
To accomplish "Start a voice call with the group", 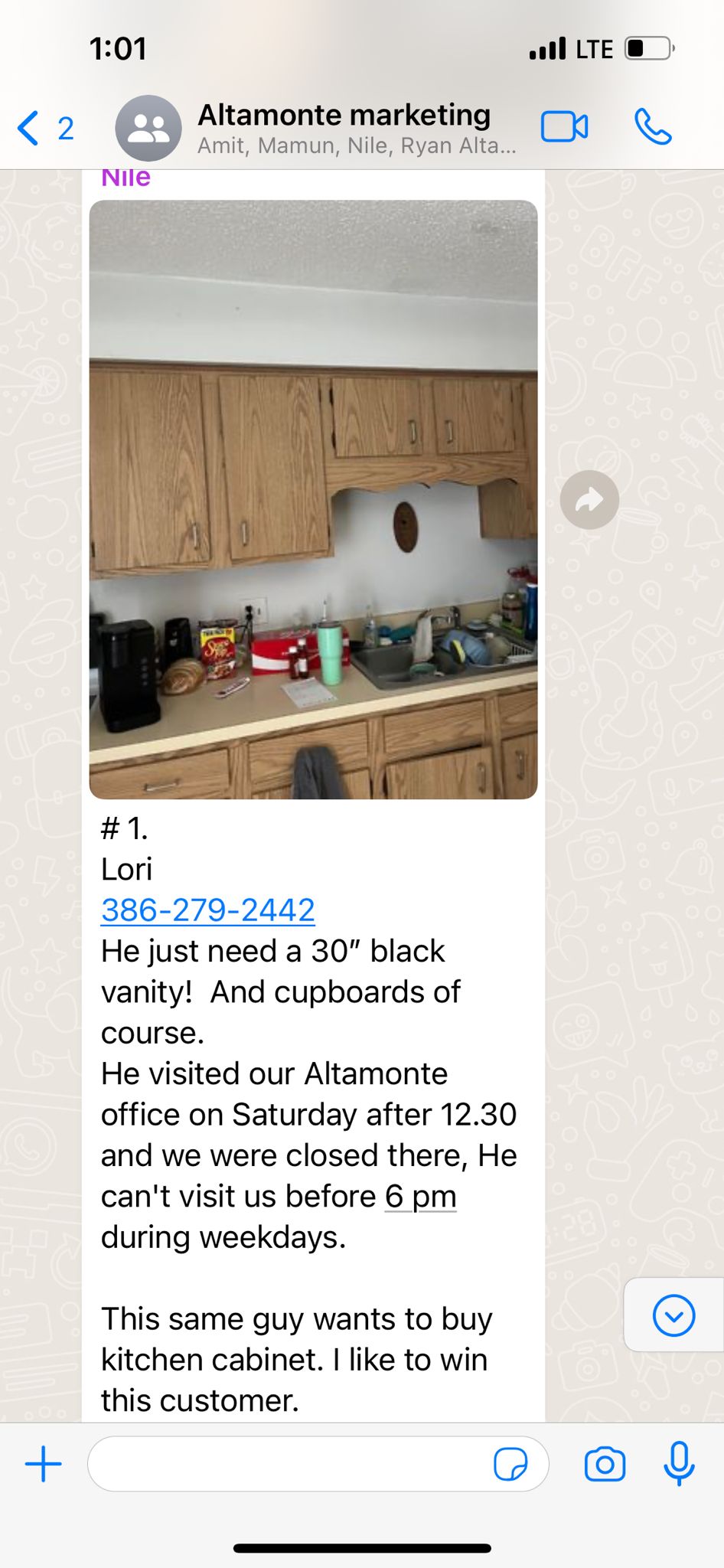I will click(x=653, y=127).
